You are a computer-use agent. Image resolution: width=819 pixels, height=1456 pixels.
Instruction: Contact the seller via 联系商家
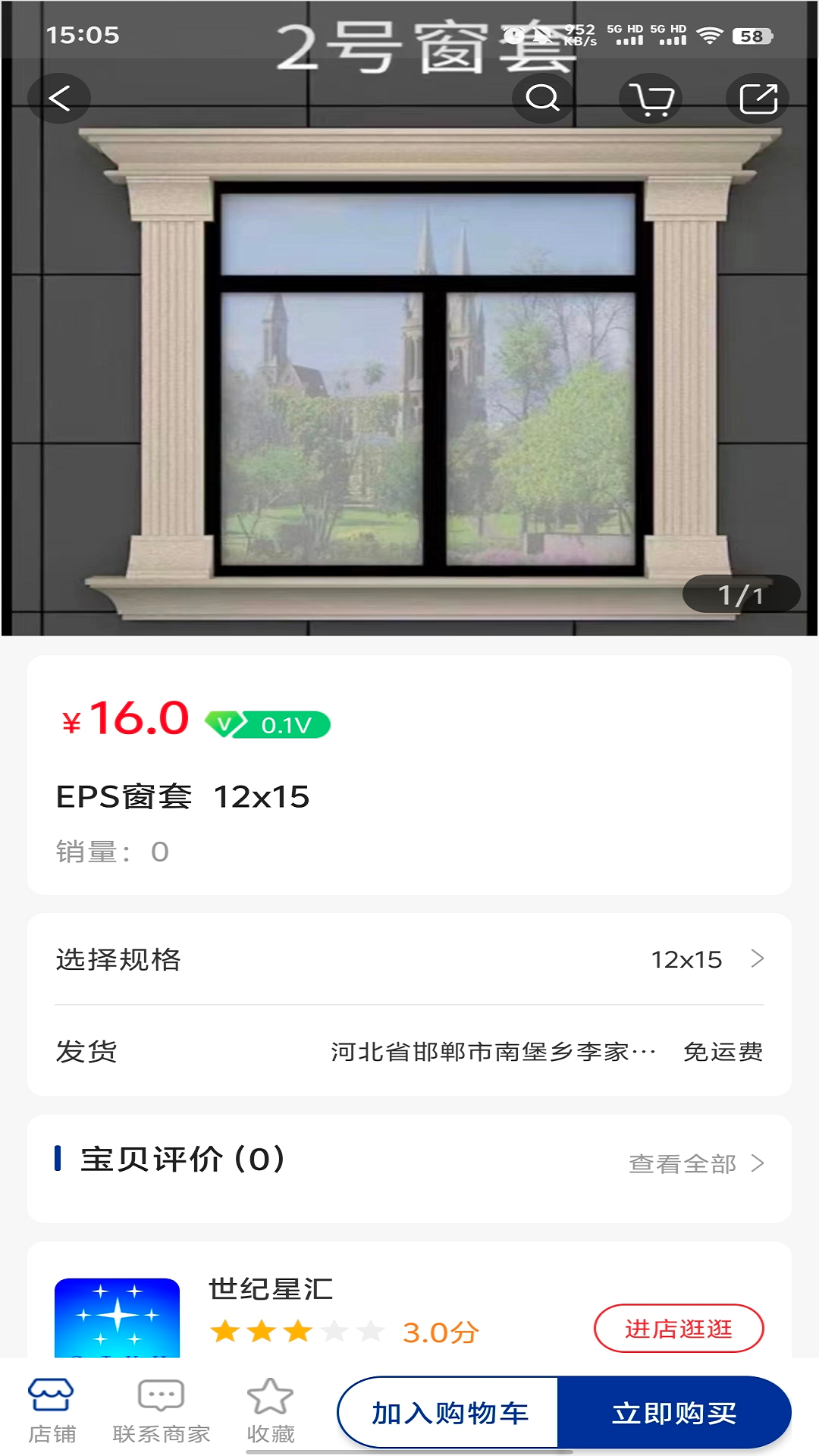coord(161,1411)
